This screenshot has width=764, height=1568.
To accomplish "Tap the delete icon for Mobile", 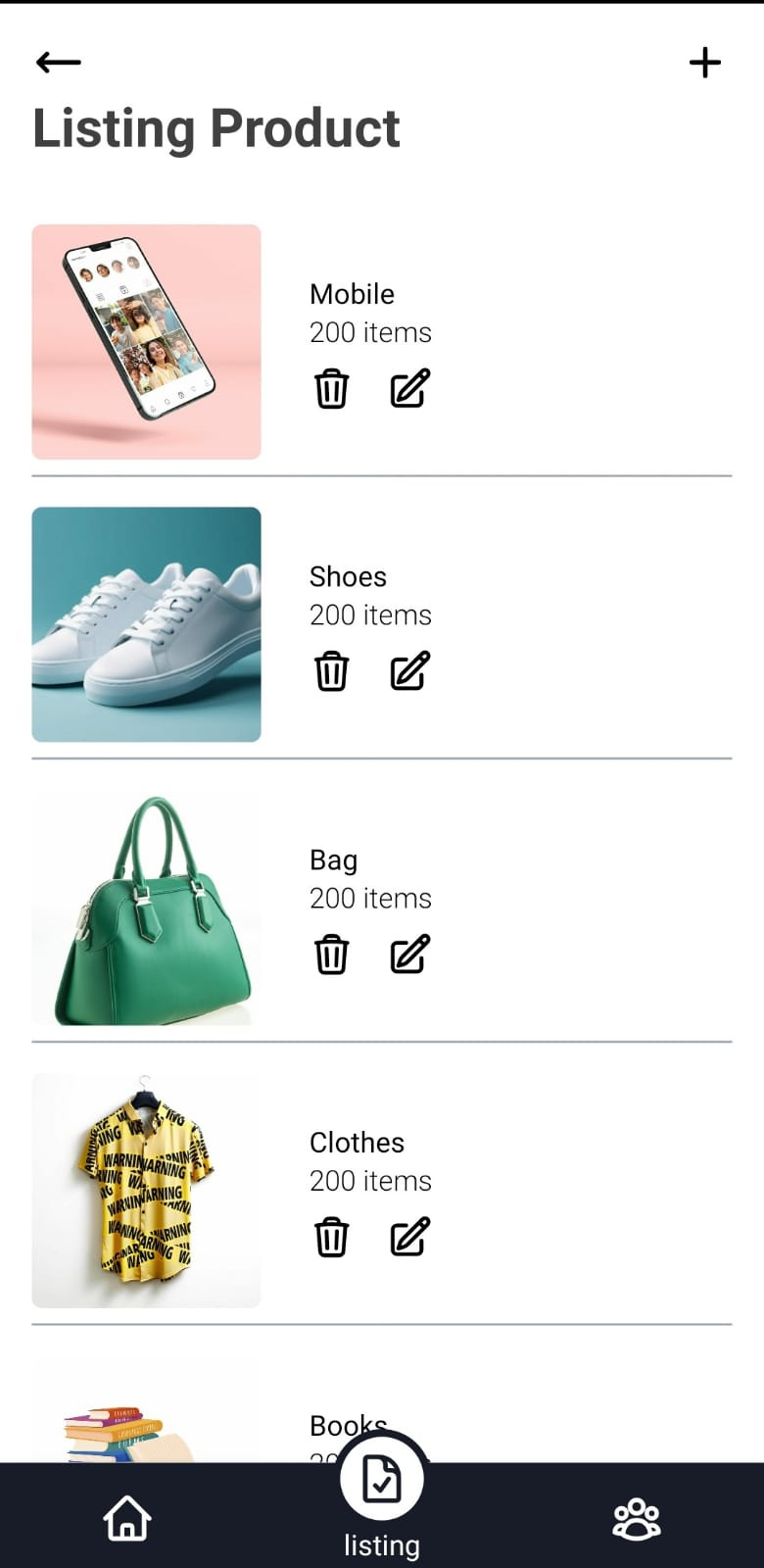I will pyautogui.click(x=331, y=388).
